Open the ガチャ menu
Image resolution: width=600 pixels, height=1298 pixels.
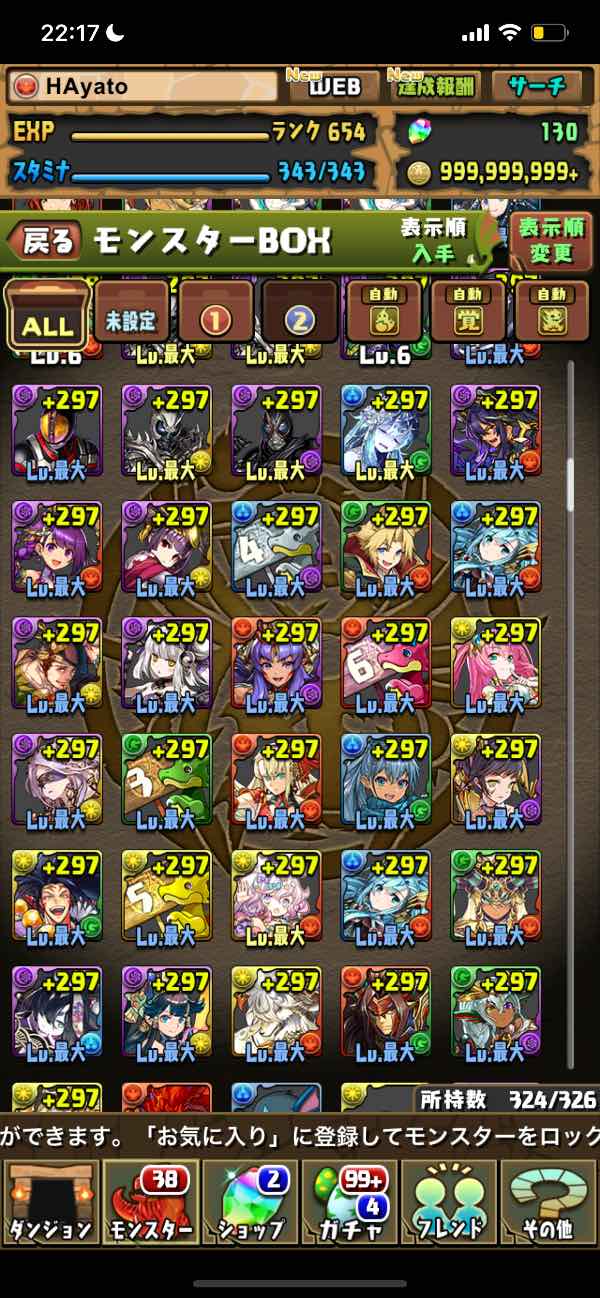click(349, 1202)
